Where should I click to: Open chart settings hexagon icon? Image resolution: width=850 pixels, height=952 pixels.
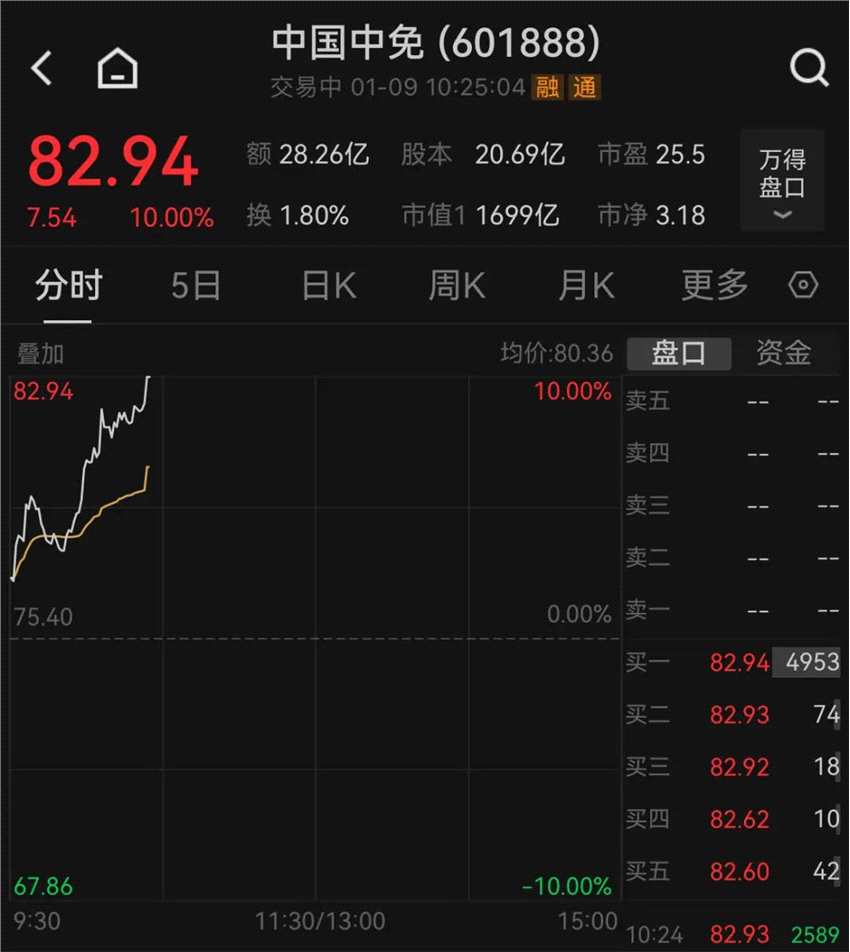point(803,287)
